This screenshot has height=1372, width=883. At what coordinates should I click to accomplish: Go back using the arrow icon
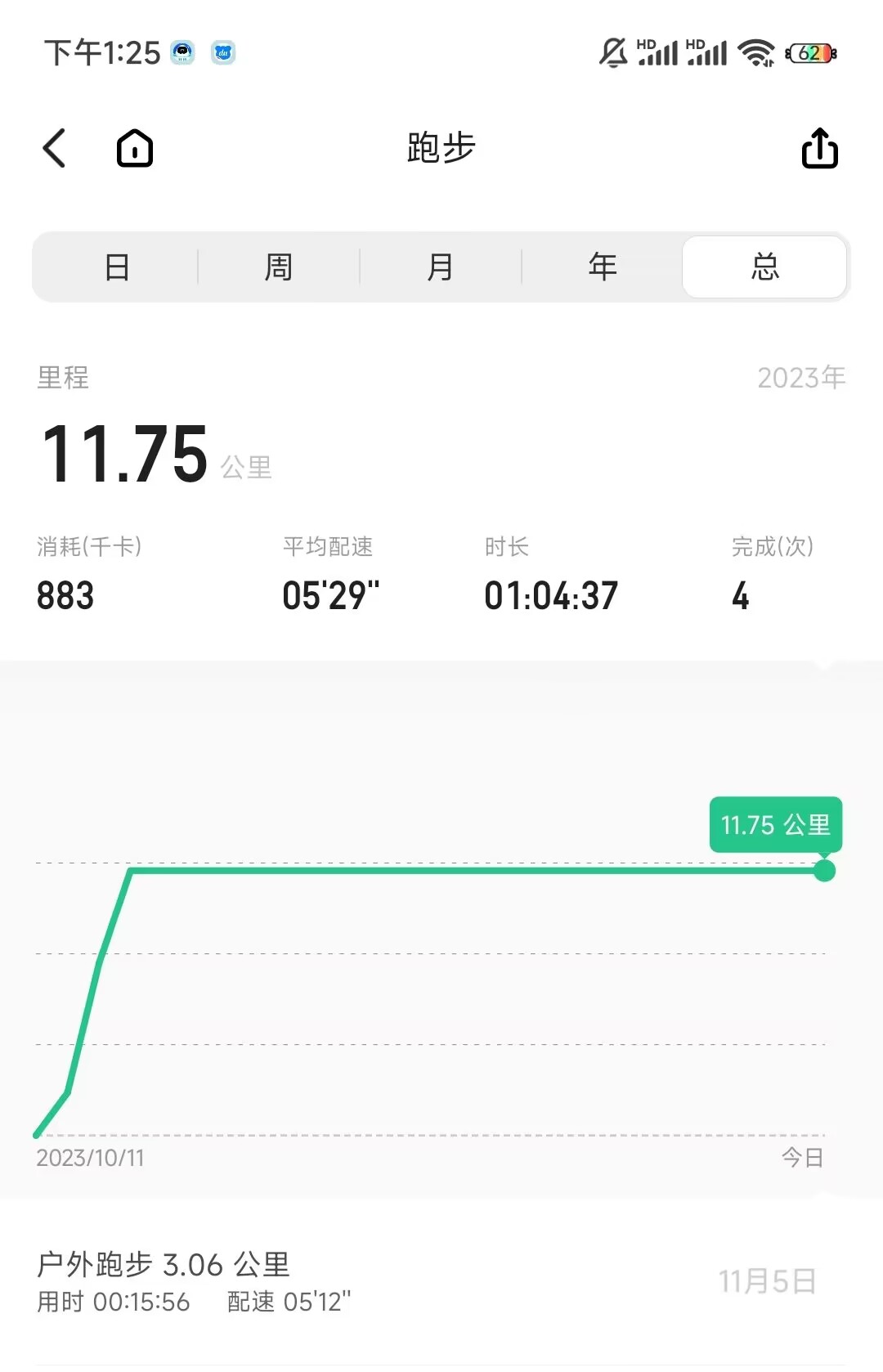pos(54,148)
